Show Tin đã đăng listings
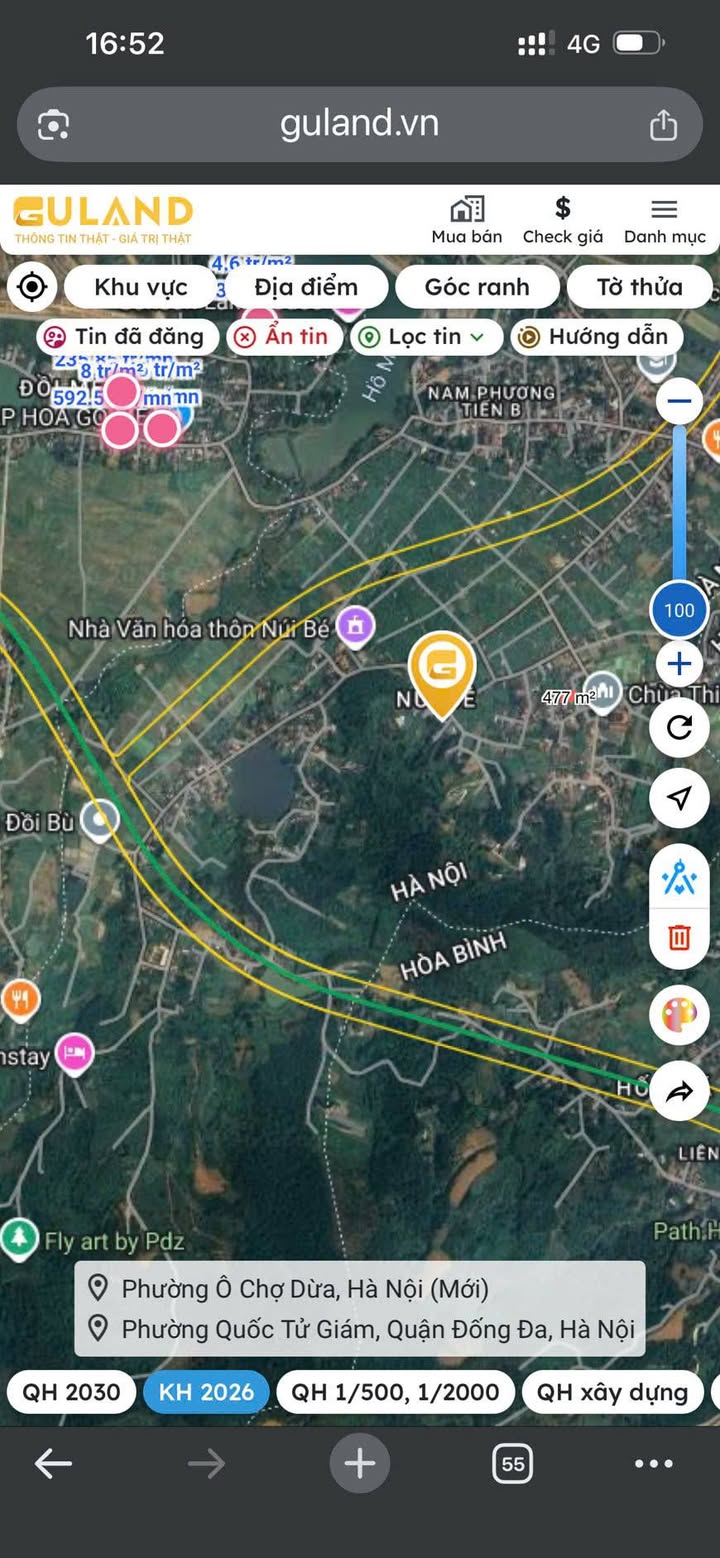720x1558 pixels. pos(126,337)
